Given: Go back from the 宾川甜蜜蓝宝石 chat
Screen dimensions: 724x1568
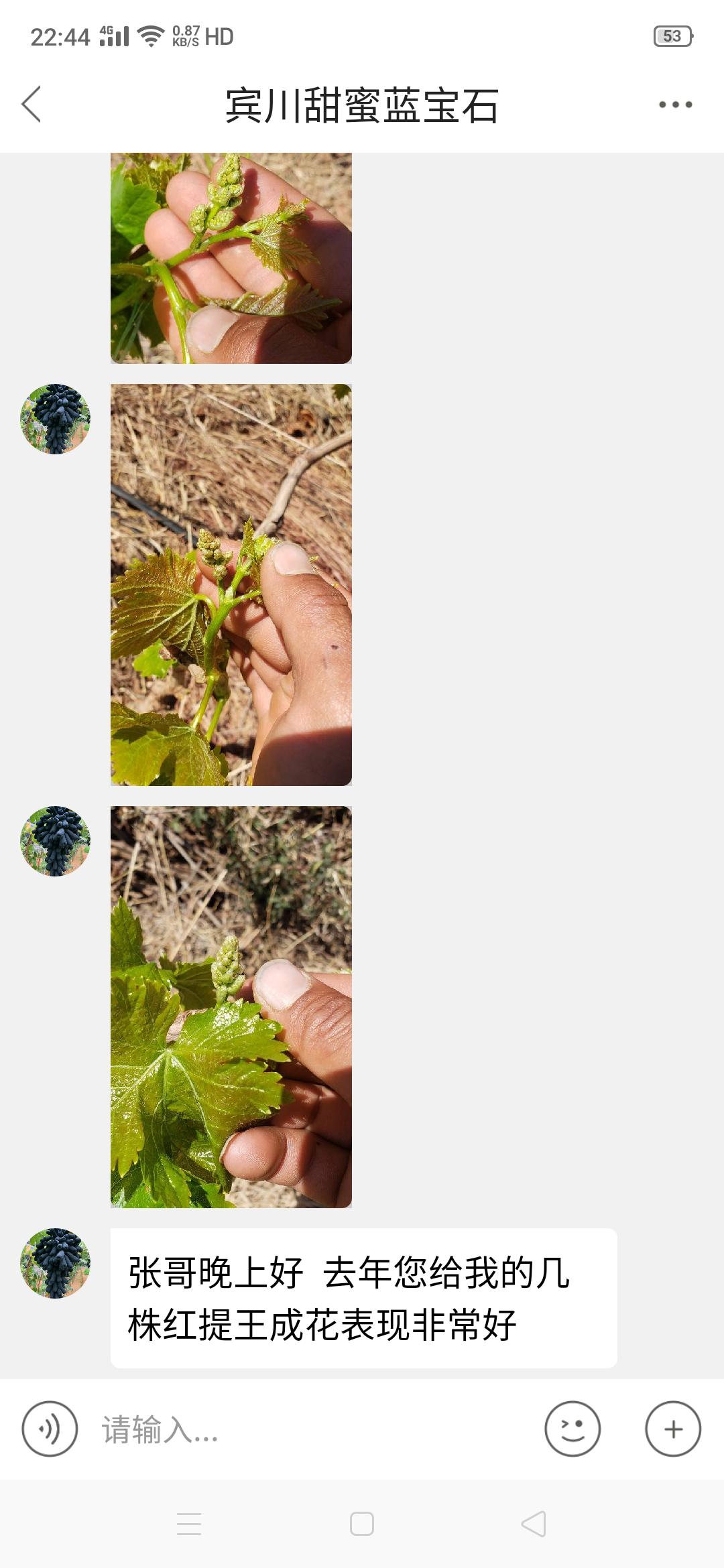Looking at the screenshot, I should [32, 105].
